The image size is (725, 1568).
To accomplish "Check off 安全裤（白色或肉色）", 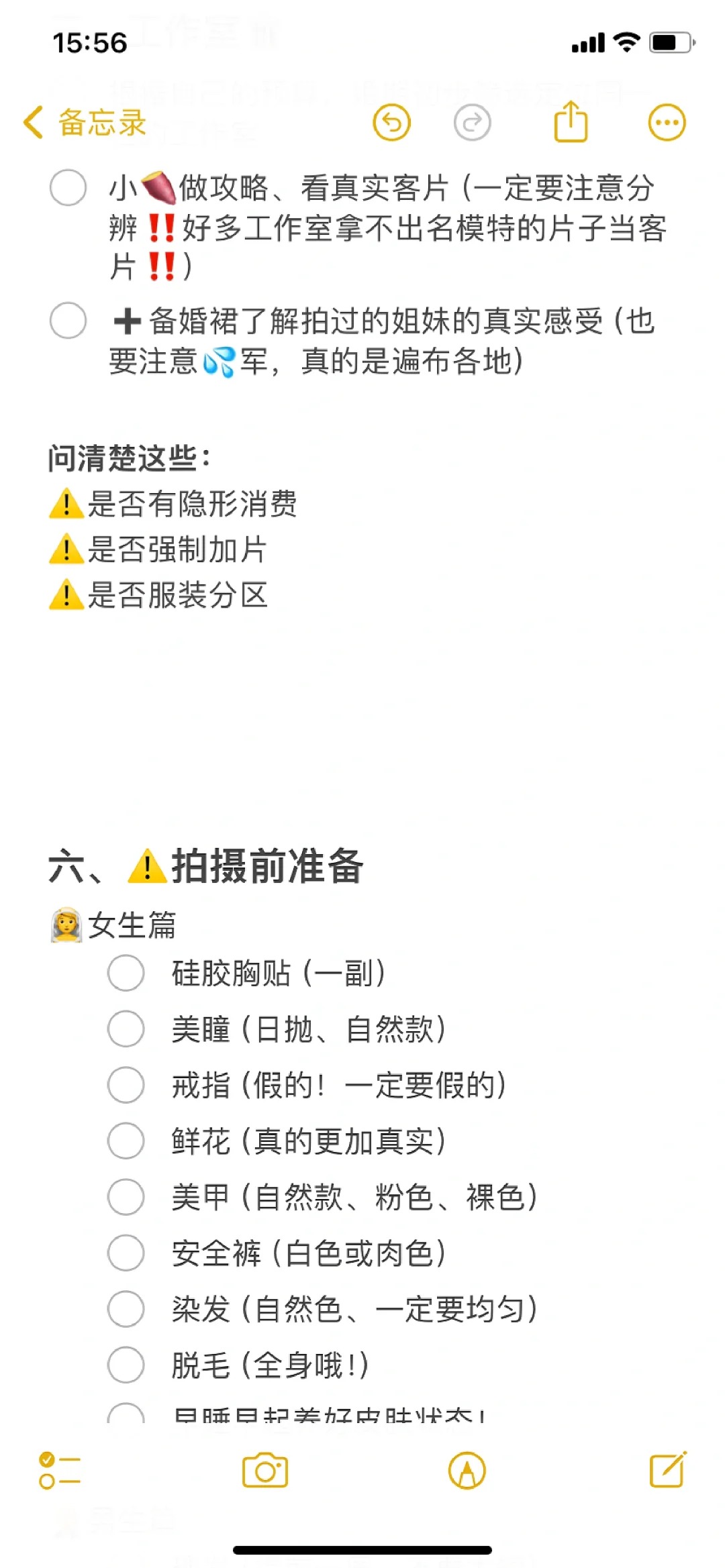I will (x=126, y=1253).
